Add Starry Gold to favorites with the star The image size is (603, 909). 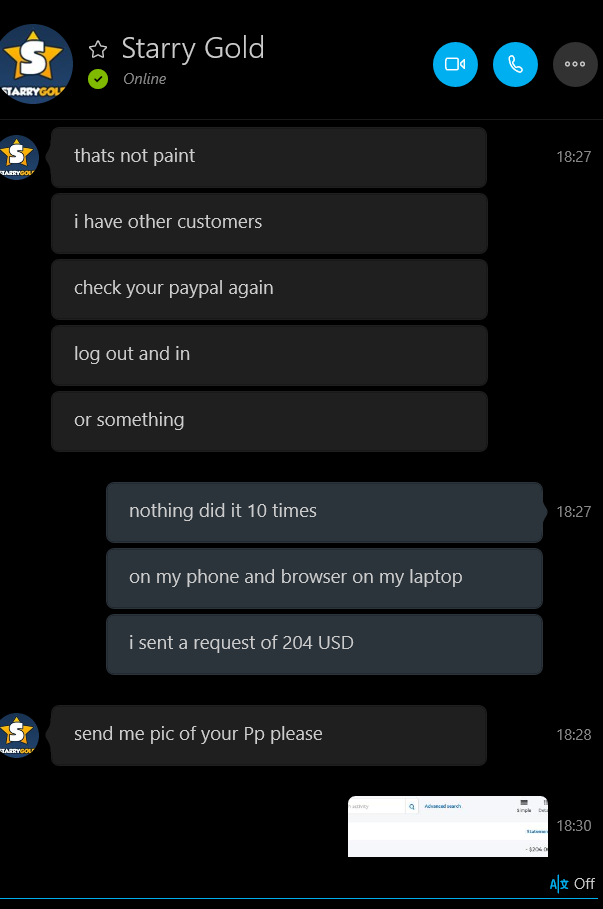pos(98,50)
